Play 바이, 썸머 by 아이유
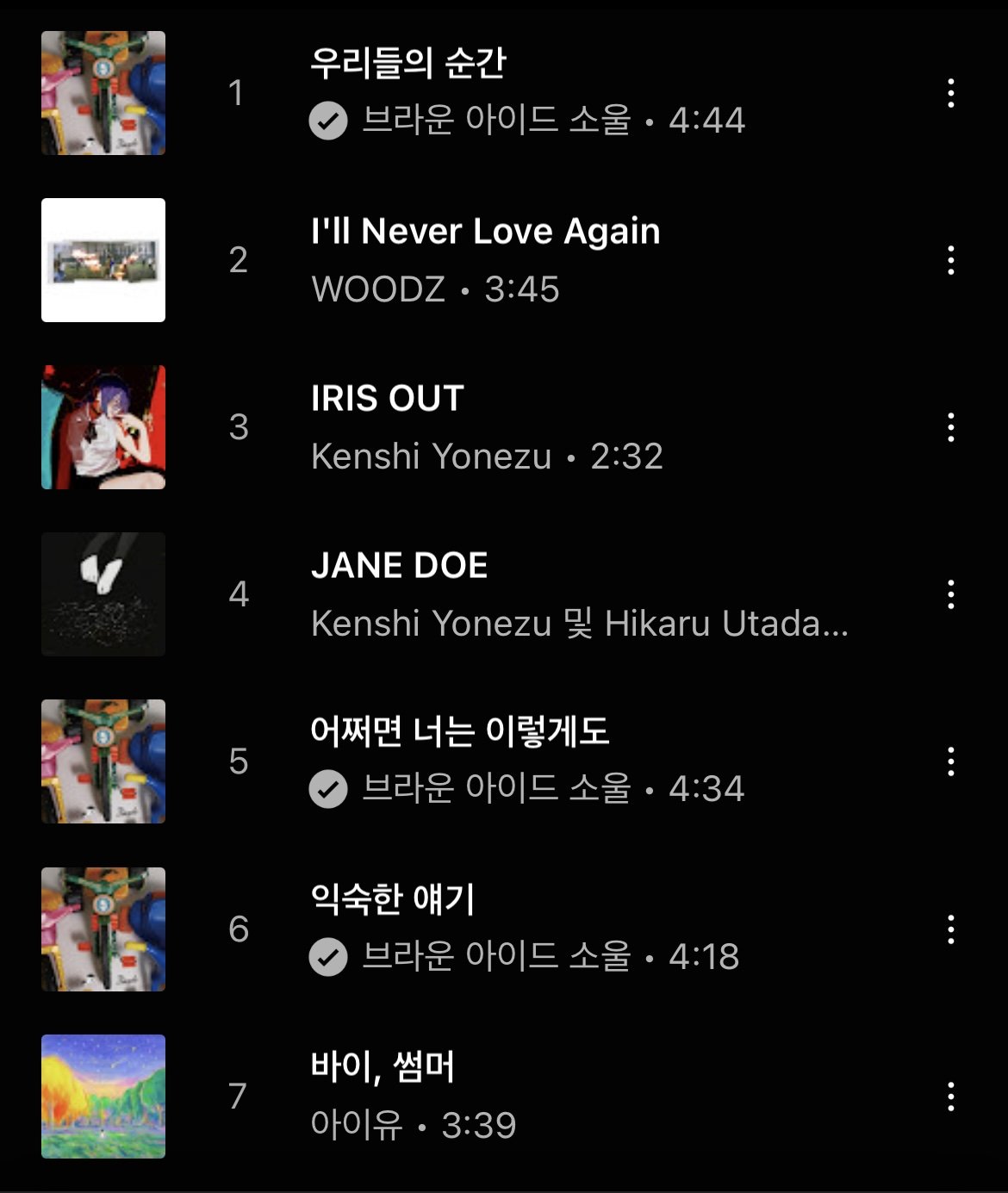1008x1193 pixels. pos(382,1067)
